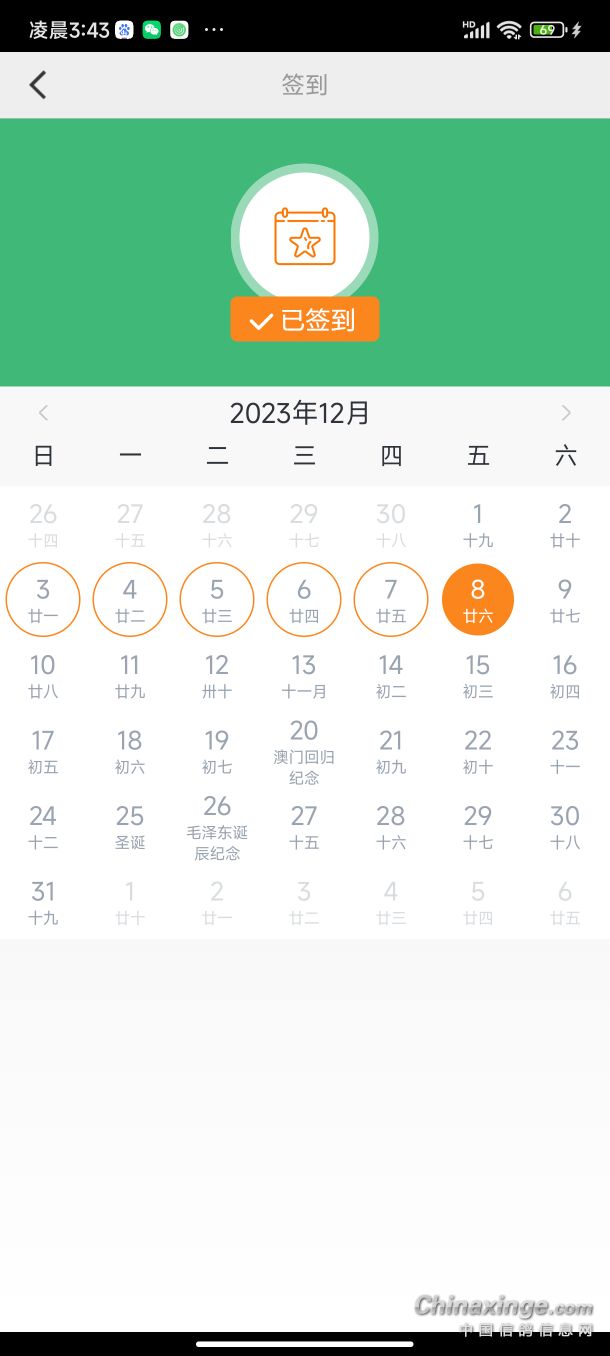Choose December 15 in the calendar
This screenshot has height=1356, width=610.
[478, 675]
